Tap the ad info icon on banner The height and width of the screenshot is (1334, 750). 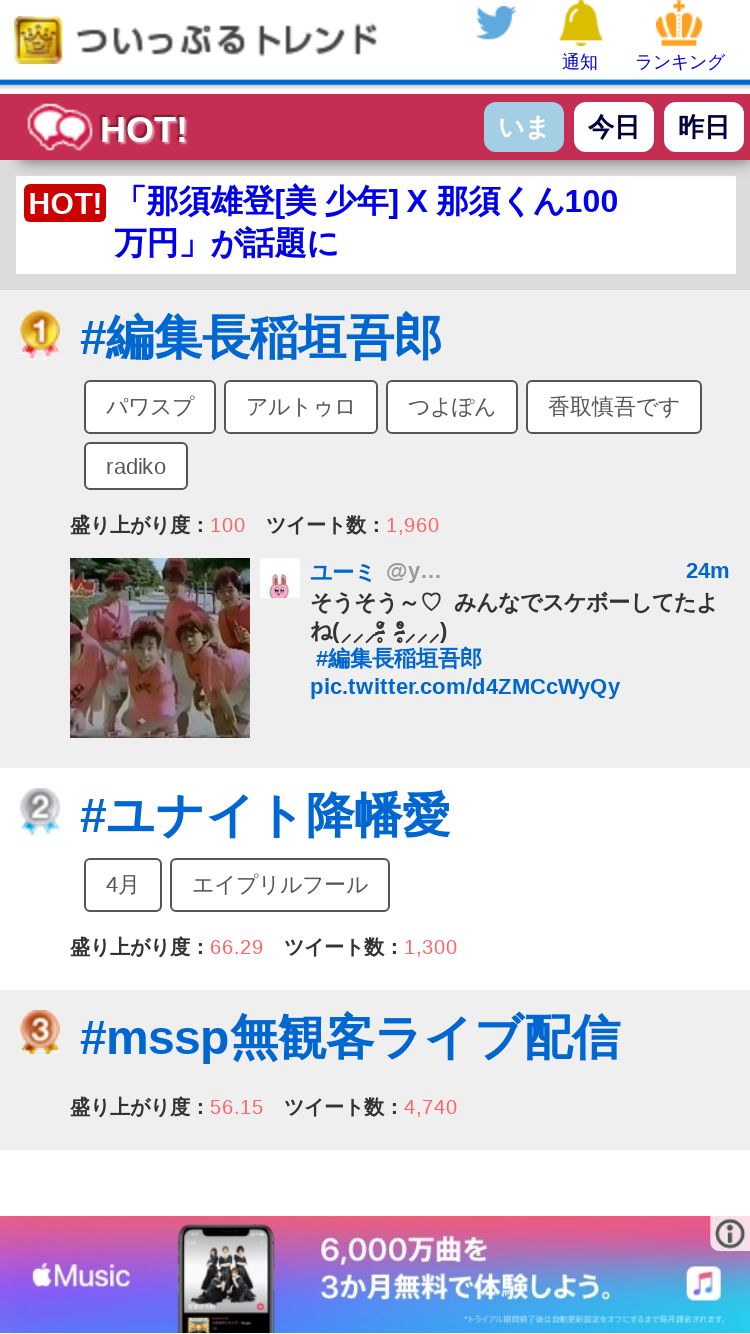pyautogui.click(x=730, y=1234)
